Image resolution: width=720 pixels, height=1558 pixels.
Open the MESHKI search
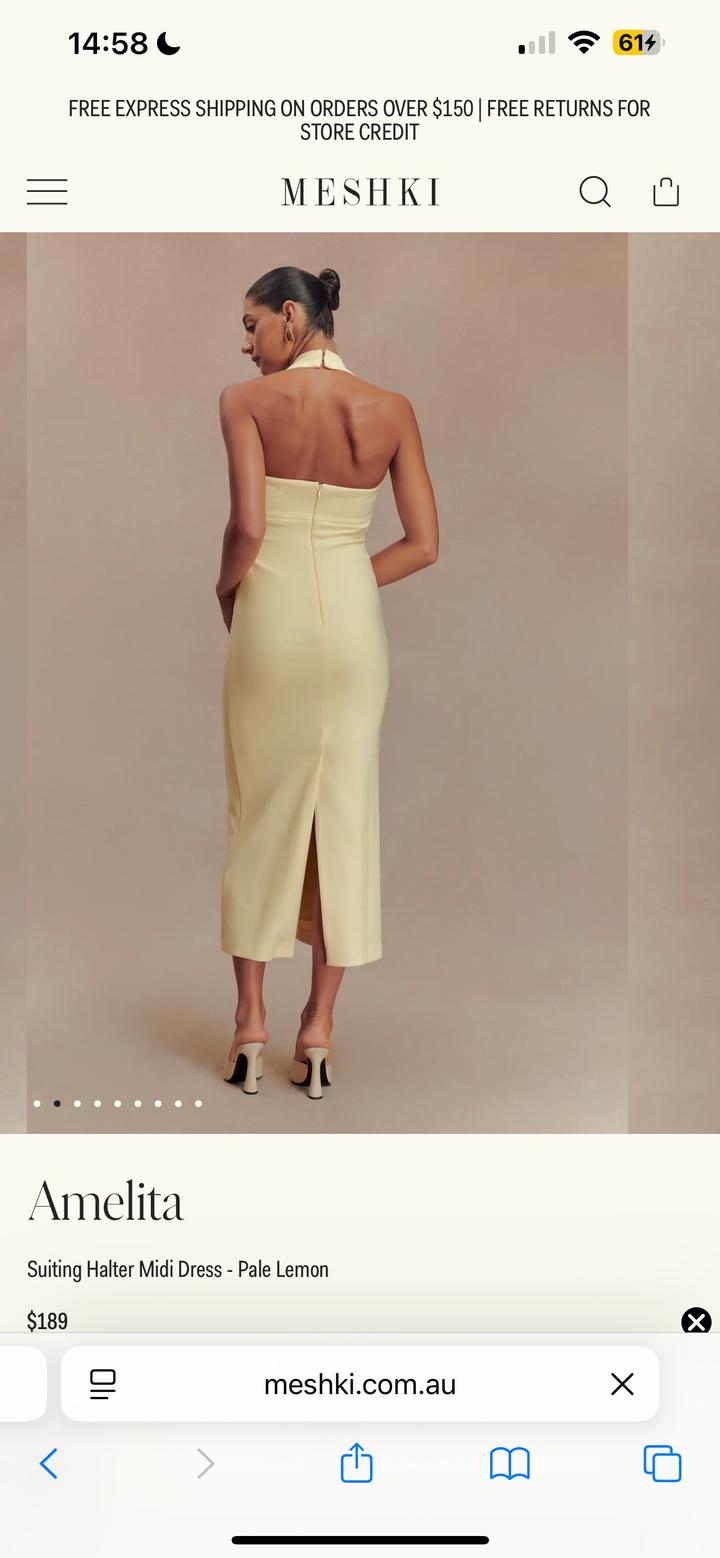[595, 191]
